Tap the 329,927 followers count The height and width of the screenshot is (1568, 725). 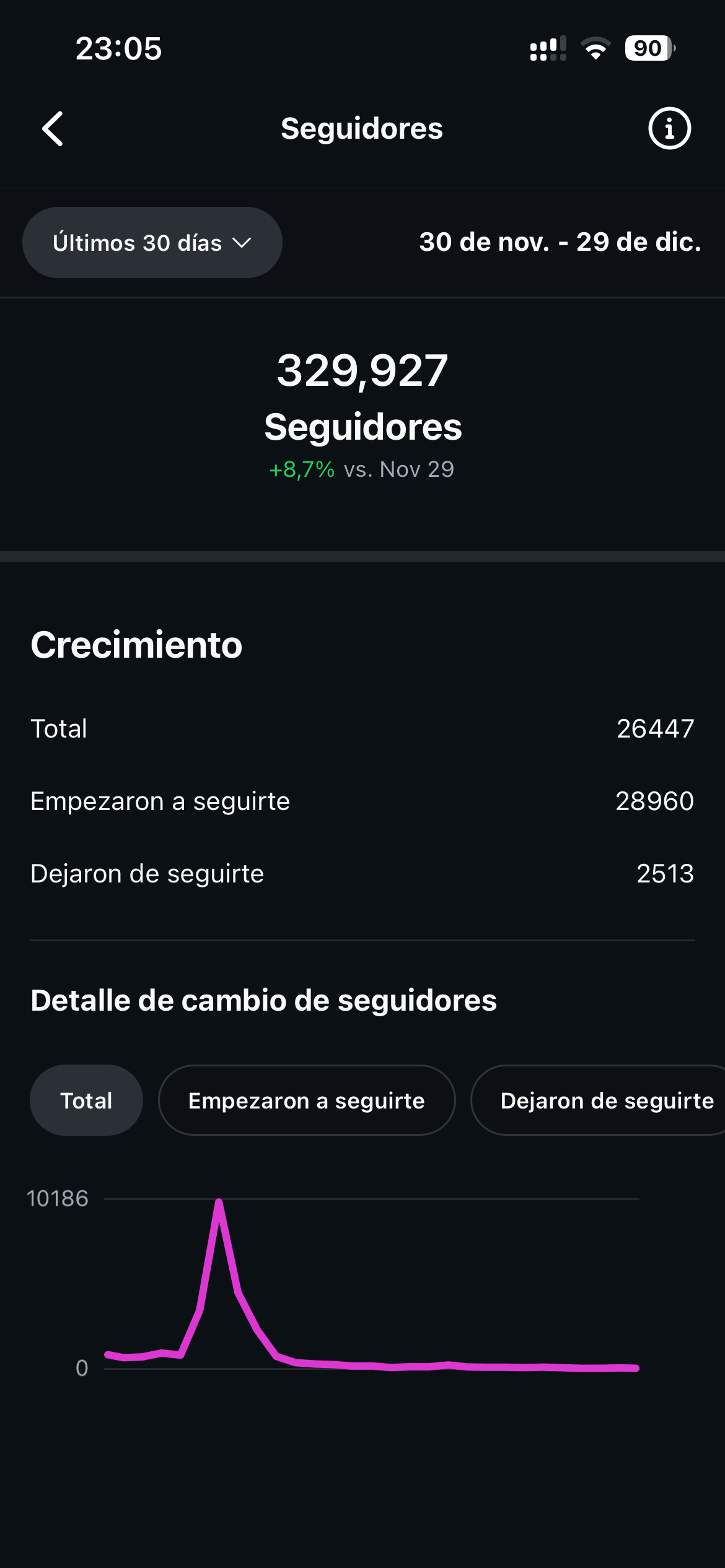(362, 370)
